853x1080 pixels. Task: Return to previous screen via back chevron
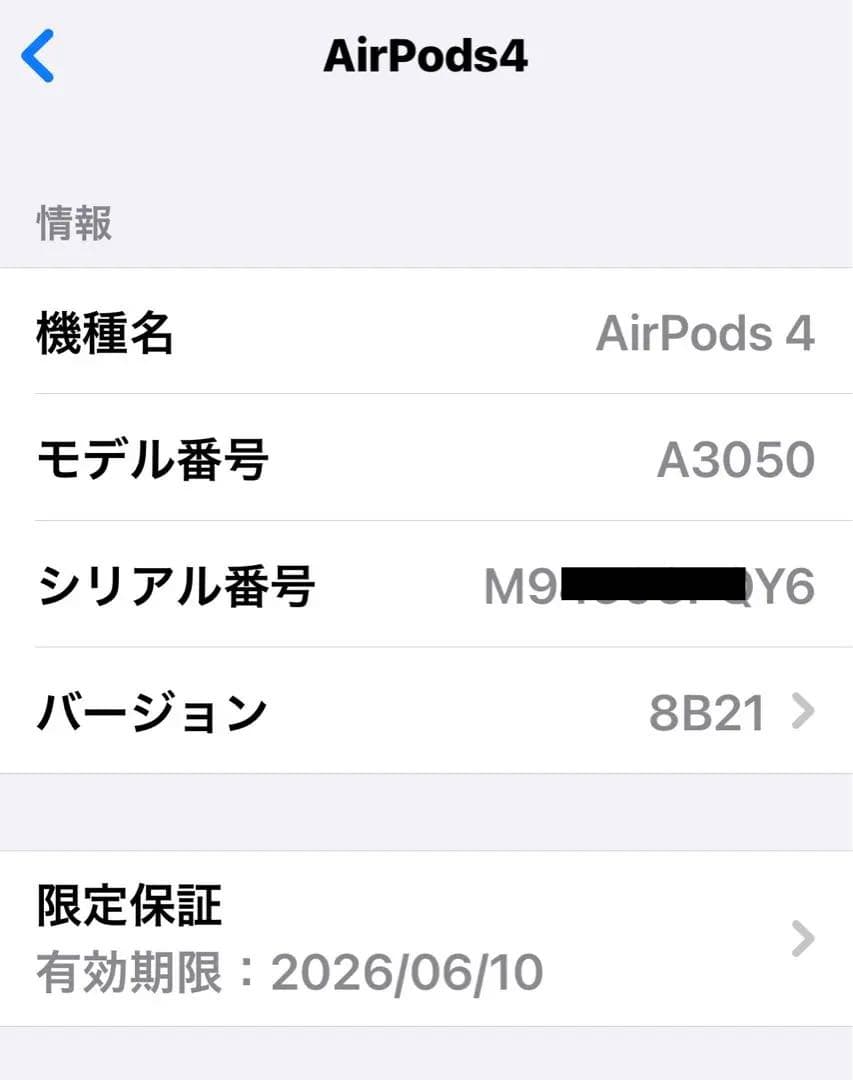(37, 57)
